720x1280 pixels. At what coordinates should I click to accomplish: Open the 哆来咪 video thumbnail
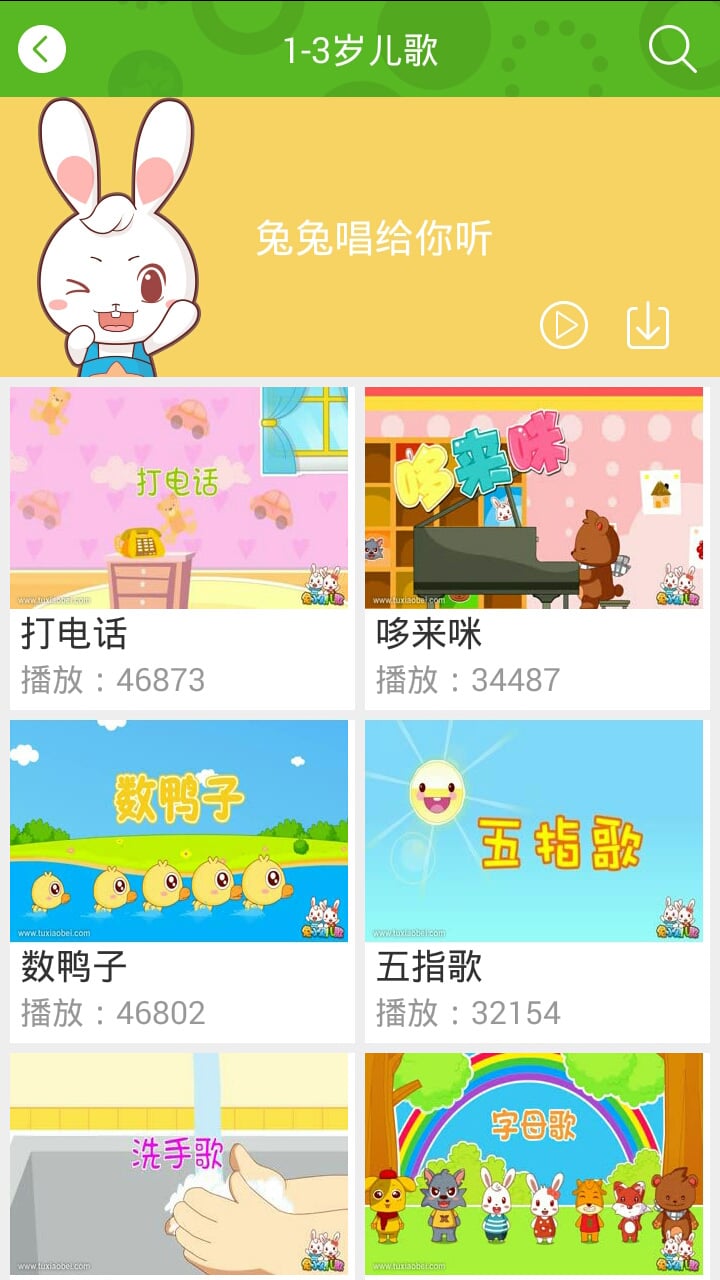537,498
